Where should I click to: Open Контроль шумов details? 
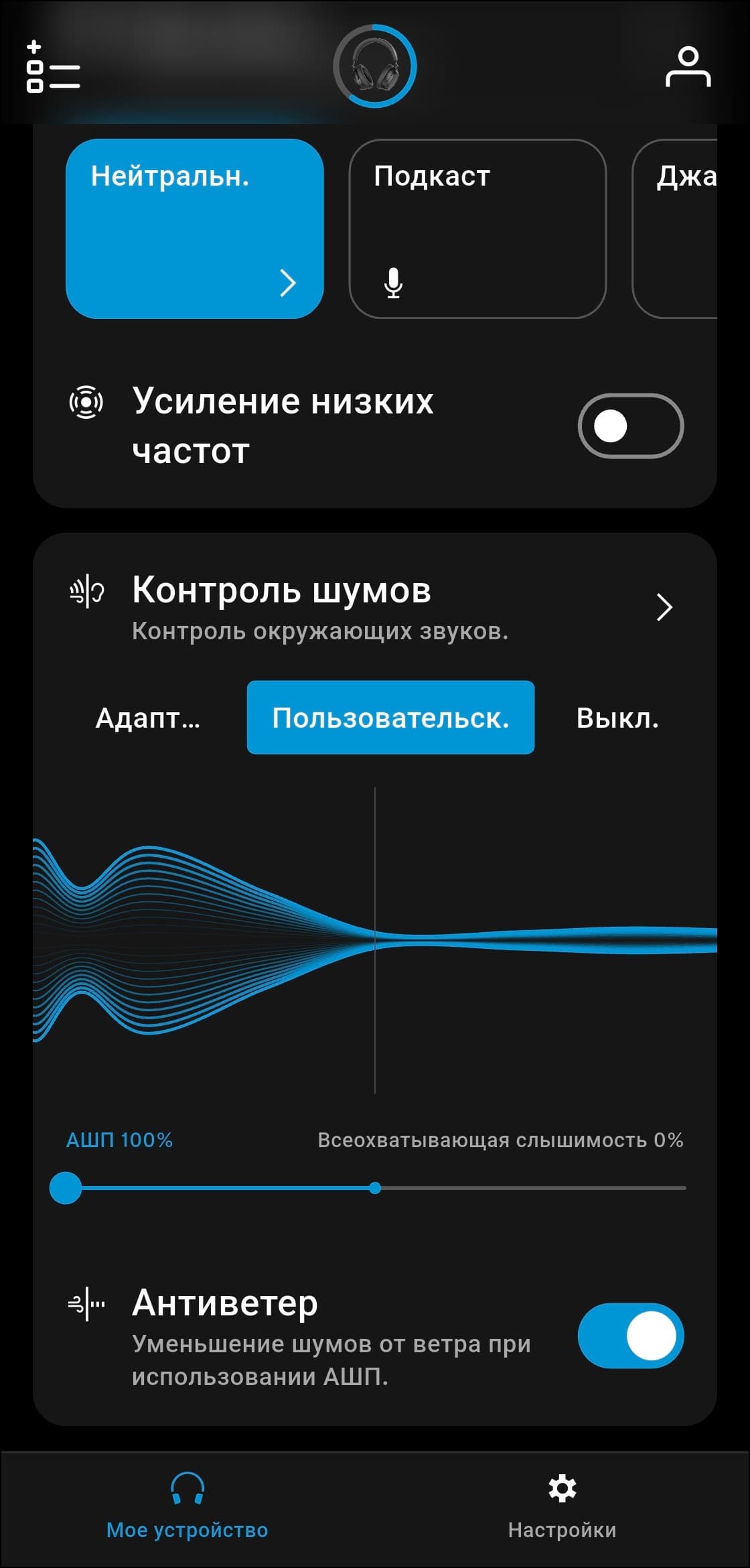pyautogui.click(x=663, y=607)
